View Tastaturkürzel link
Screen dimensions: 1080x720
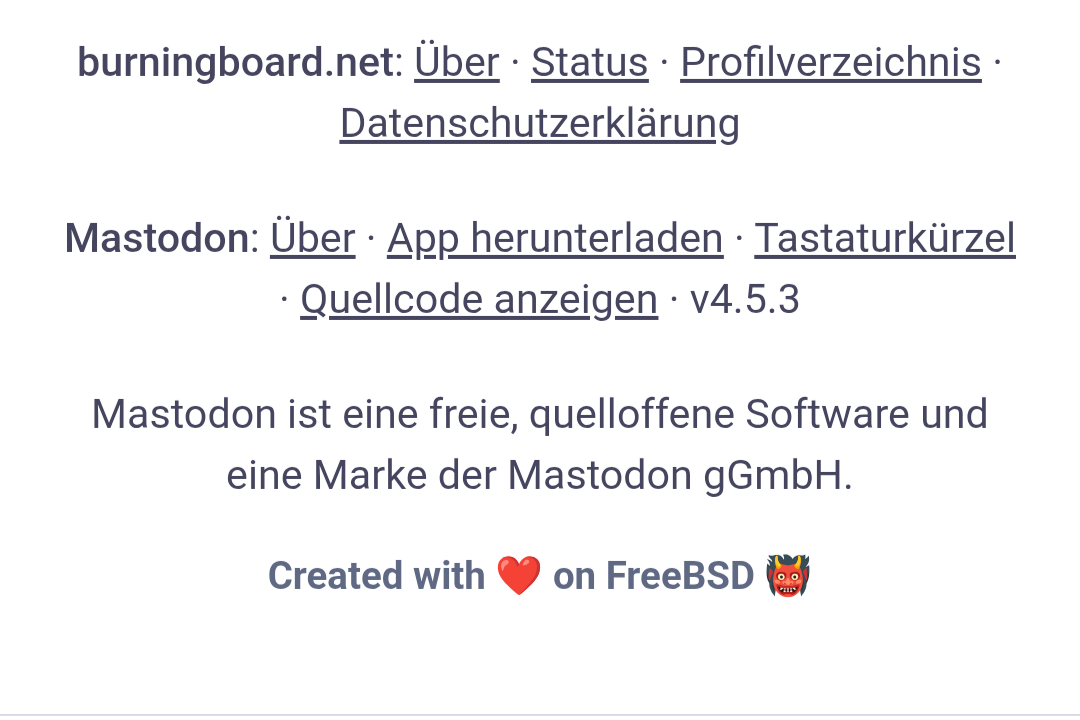point(884,239)
